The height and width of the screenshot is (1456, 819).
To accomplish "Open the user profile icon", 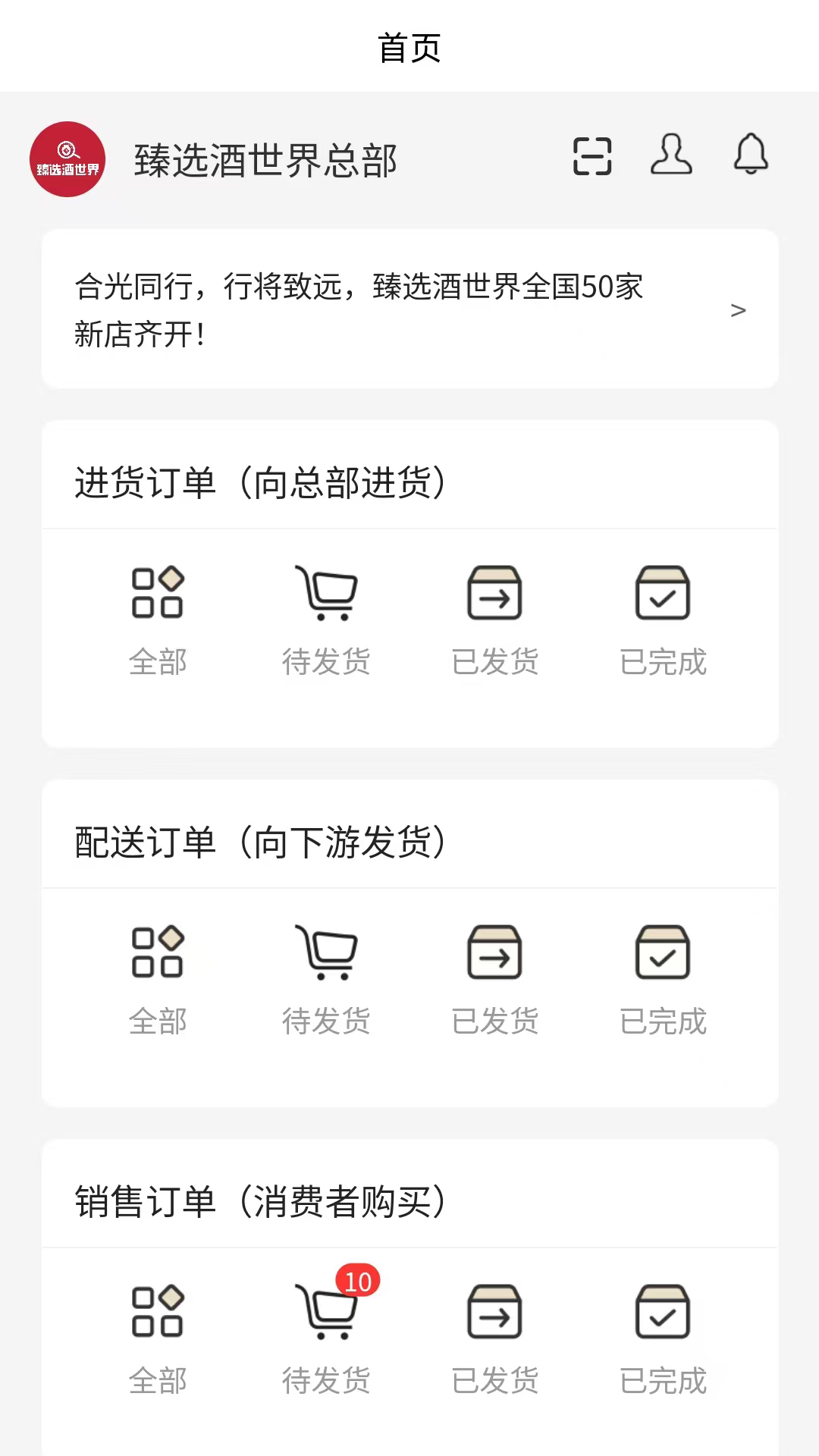I will click(672, 155).
